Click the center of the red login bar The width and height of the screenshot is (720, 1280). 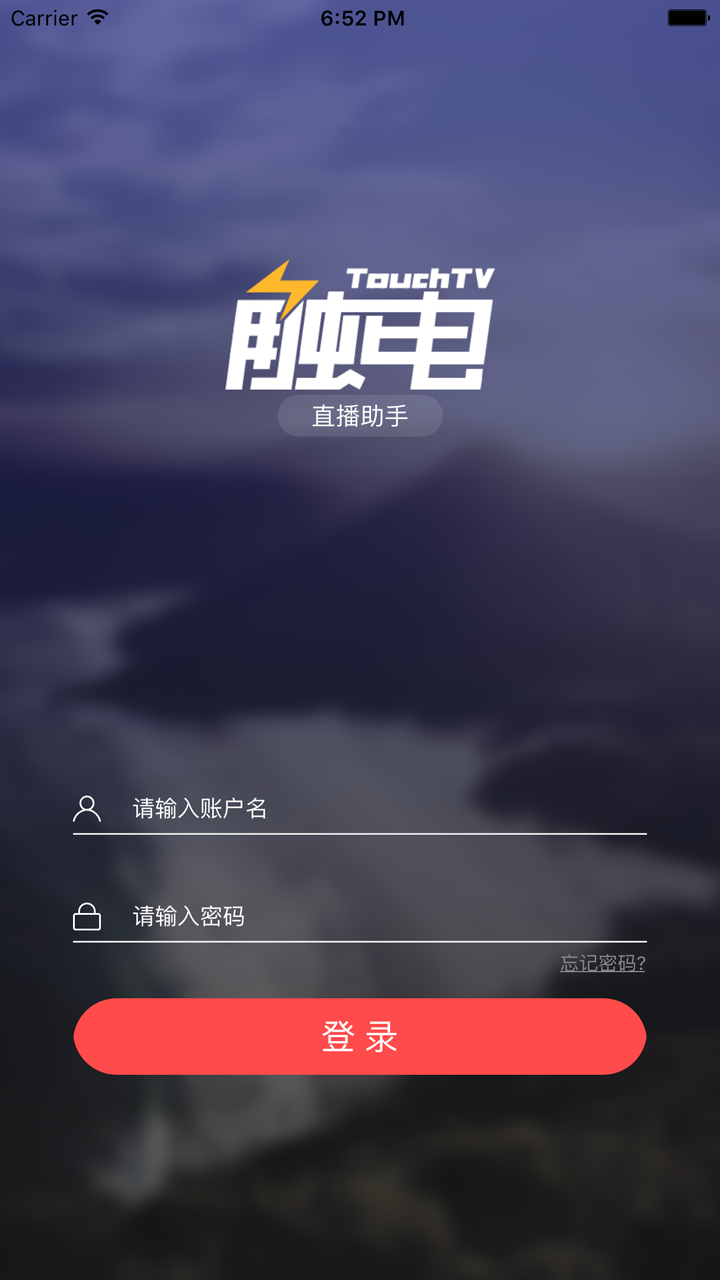coord(360,1036)
